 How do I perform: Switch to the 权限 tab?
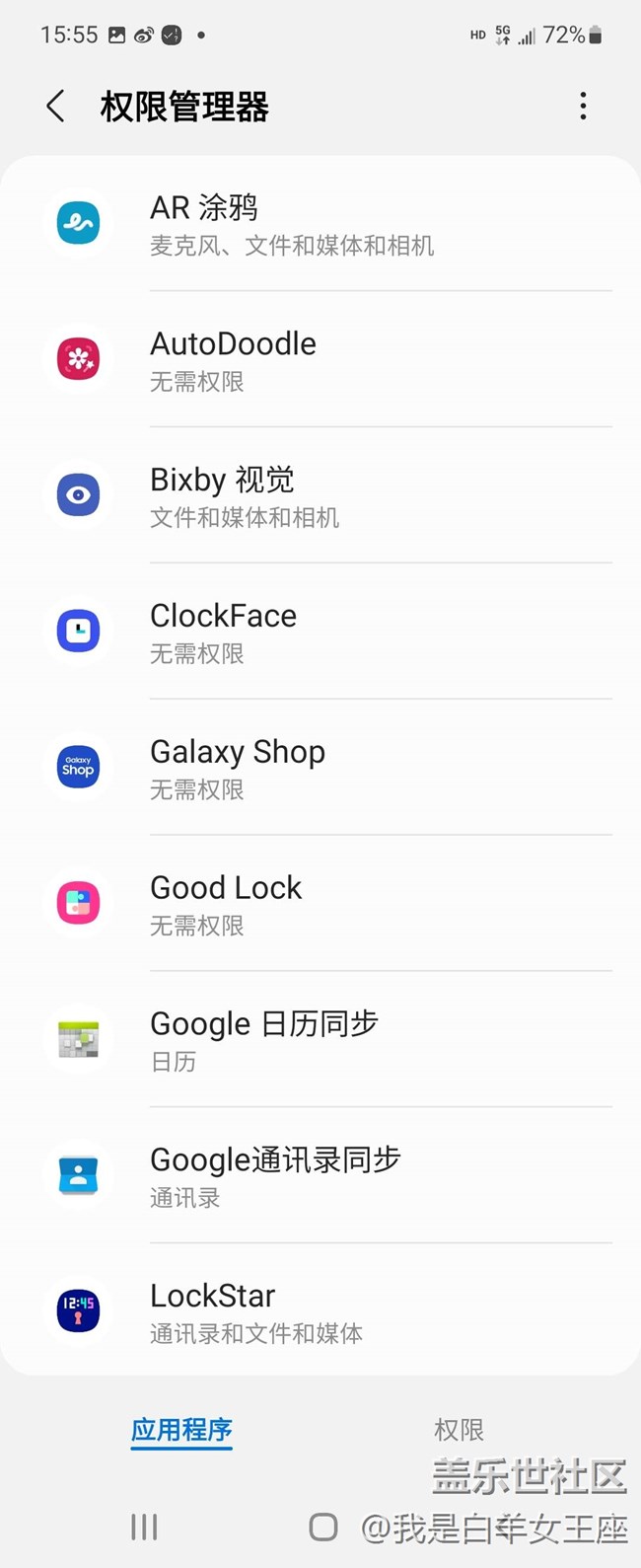[459, 1430]
